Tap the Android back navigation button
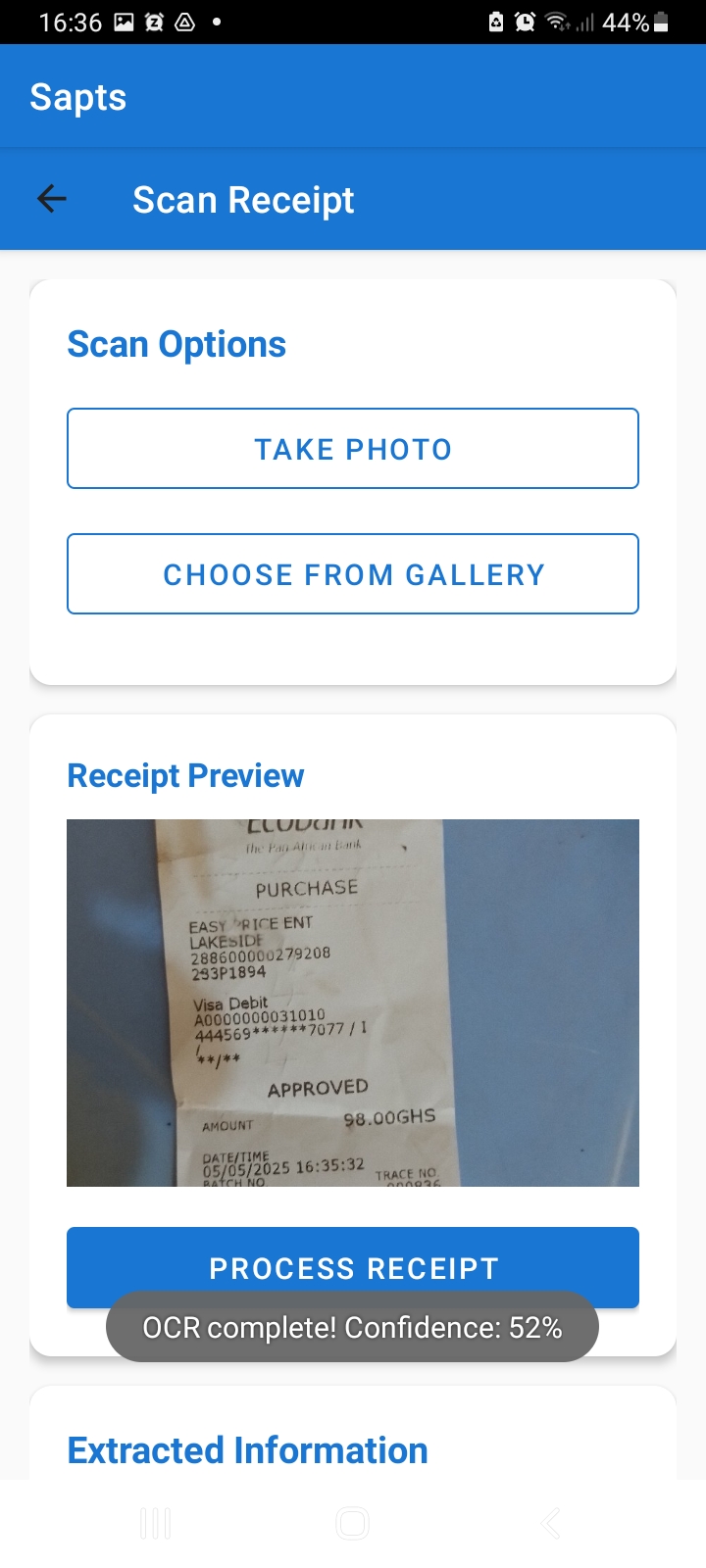Screen dimensions: 706x1568 [549, 1523]
